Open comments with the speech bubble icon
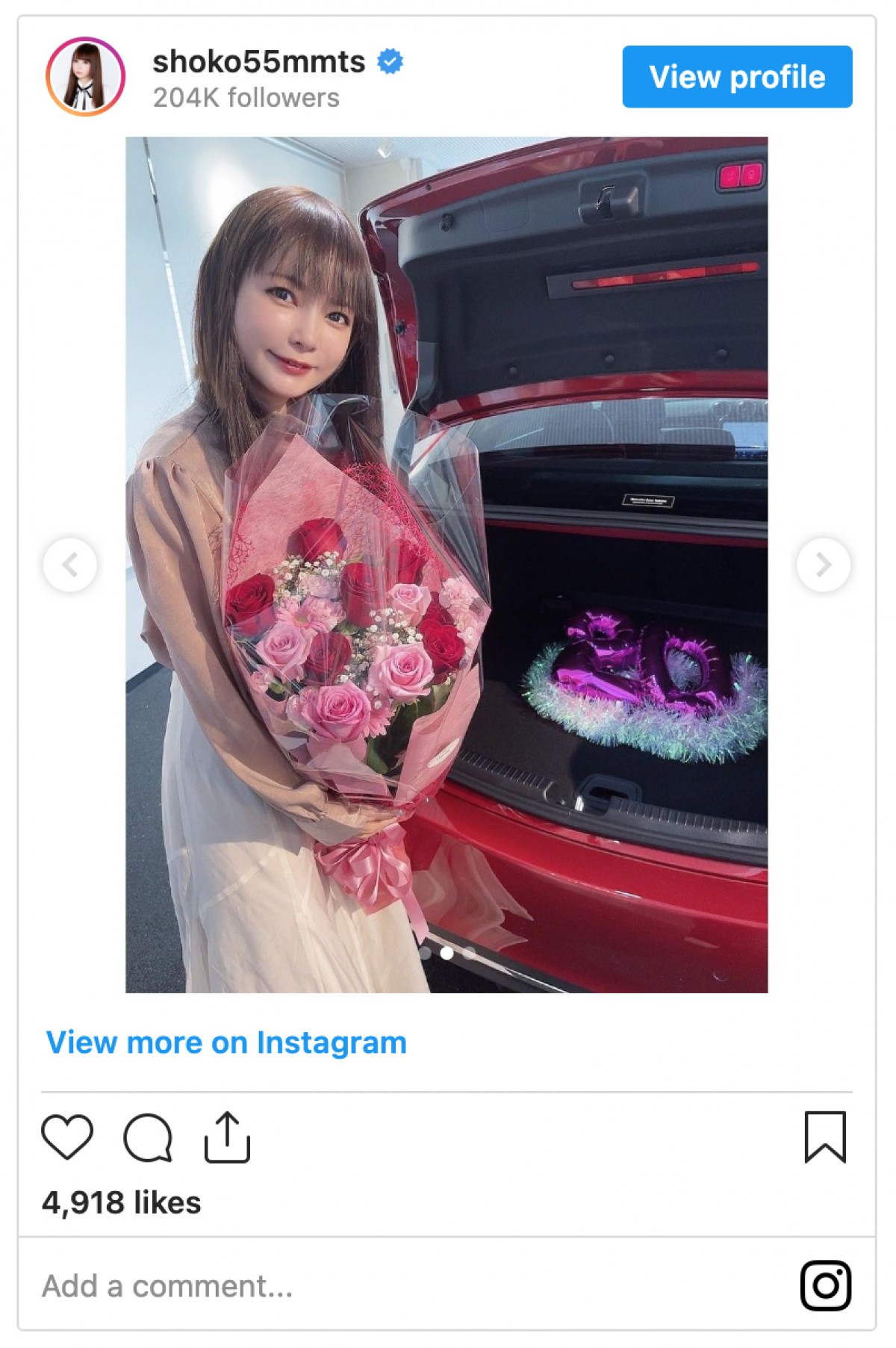 [x=148, y=1137]
